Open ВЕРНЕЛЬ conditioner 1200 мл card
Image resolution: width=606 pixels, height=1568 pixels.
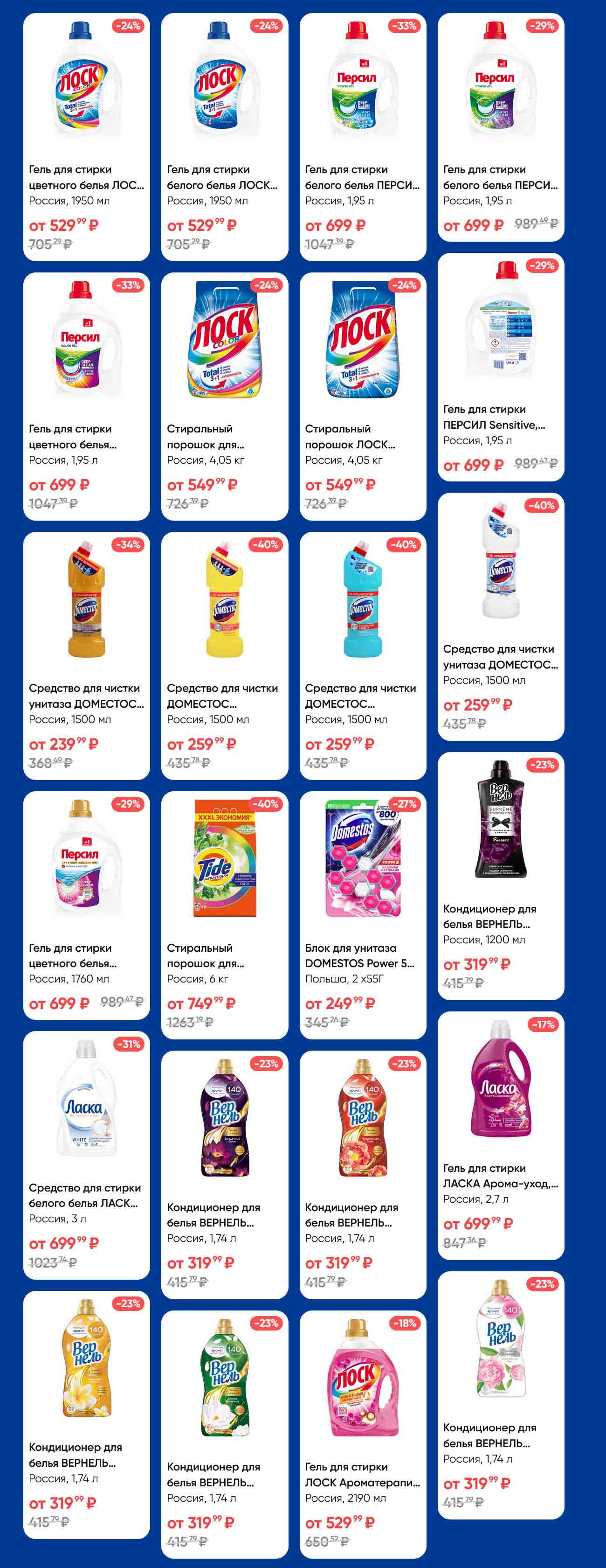pyautogui.click(x=501, y=875)
